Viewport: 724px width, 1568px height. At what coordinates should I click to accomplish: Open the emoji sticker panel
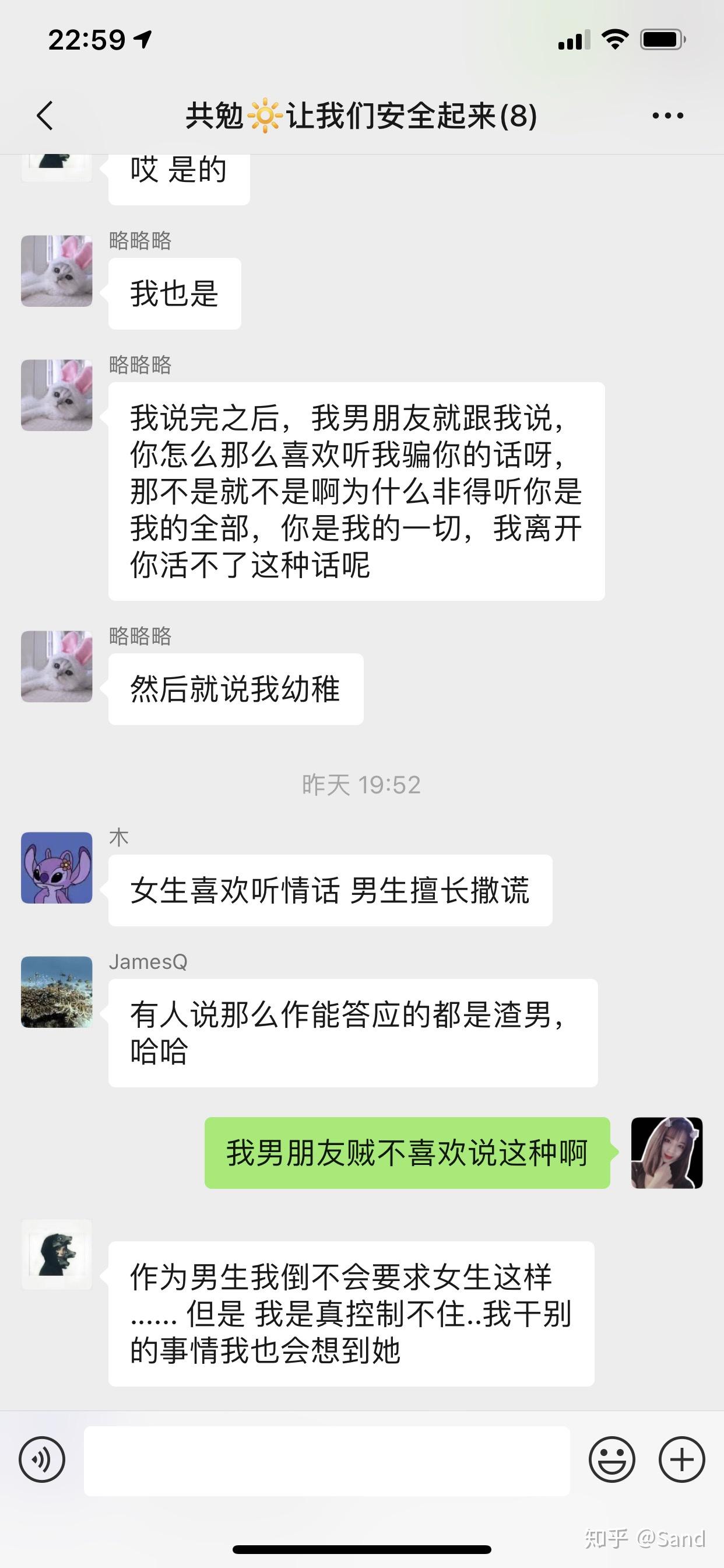tap(611, 1459)
